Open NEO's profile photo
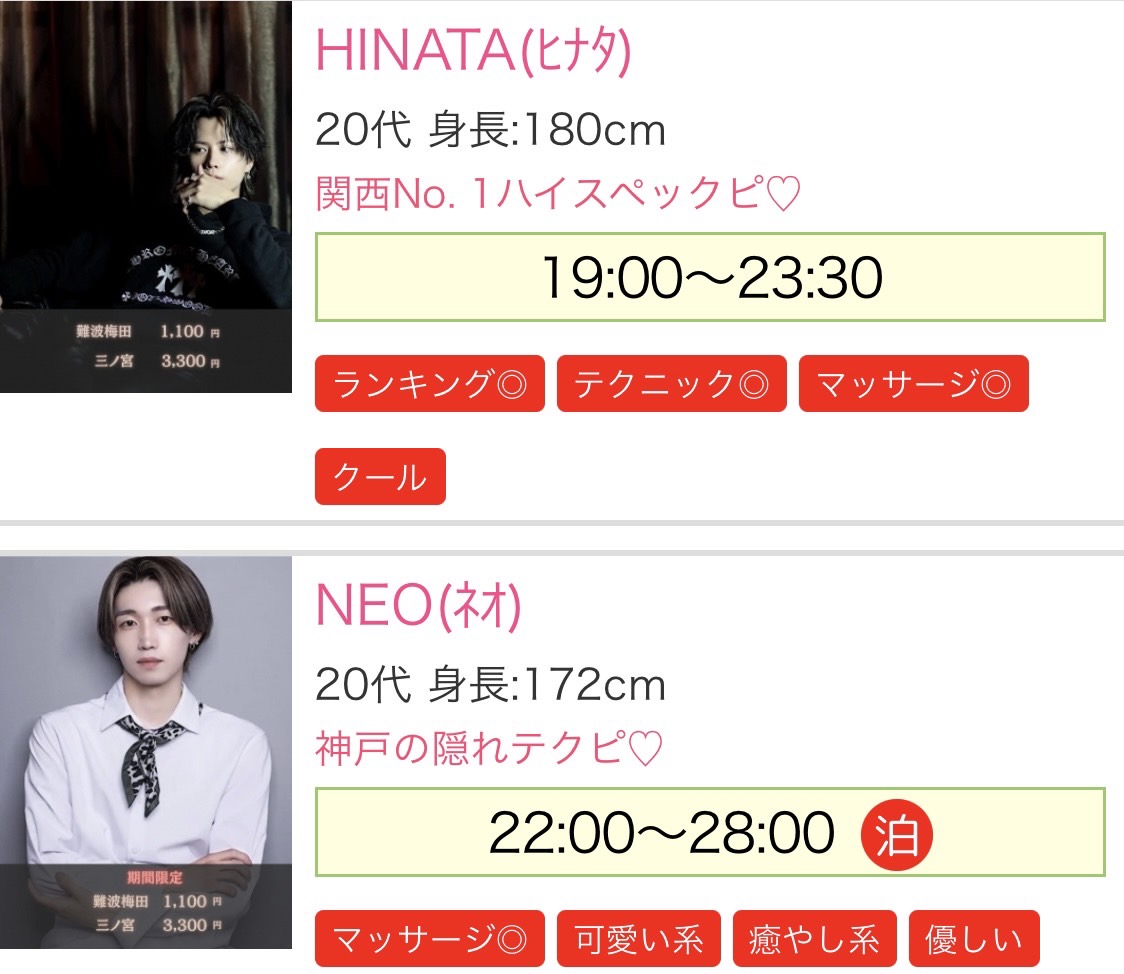This screenshot has height=974, width=1124. coord(146,751)
